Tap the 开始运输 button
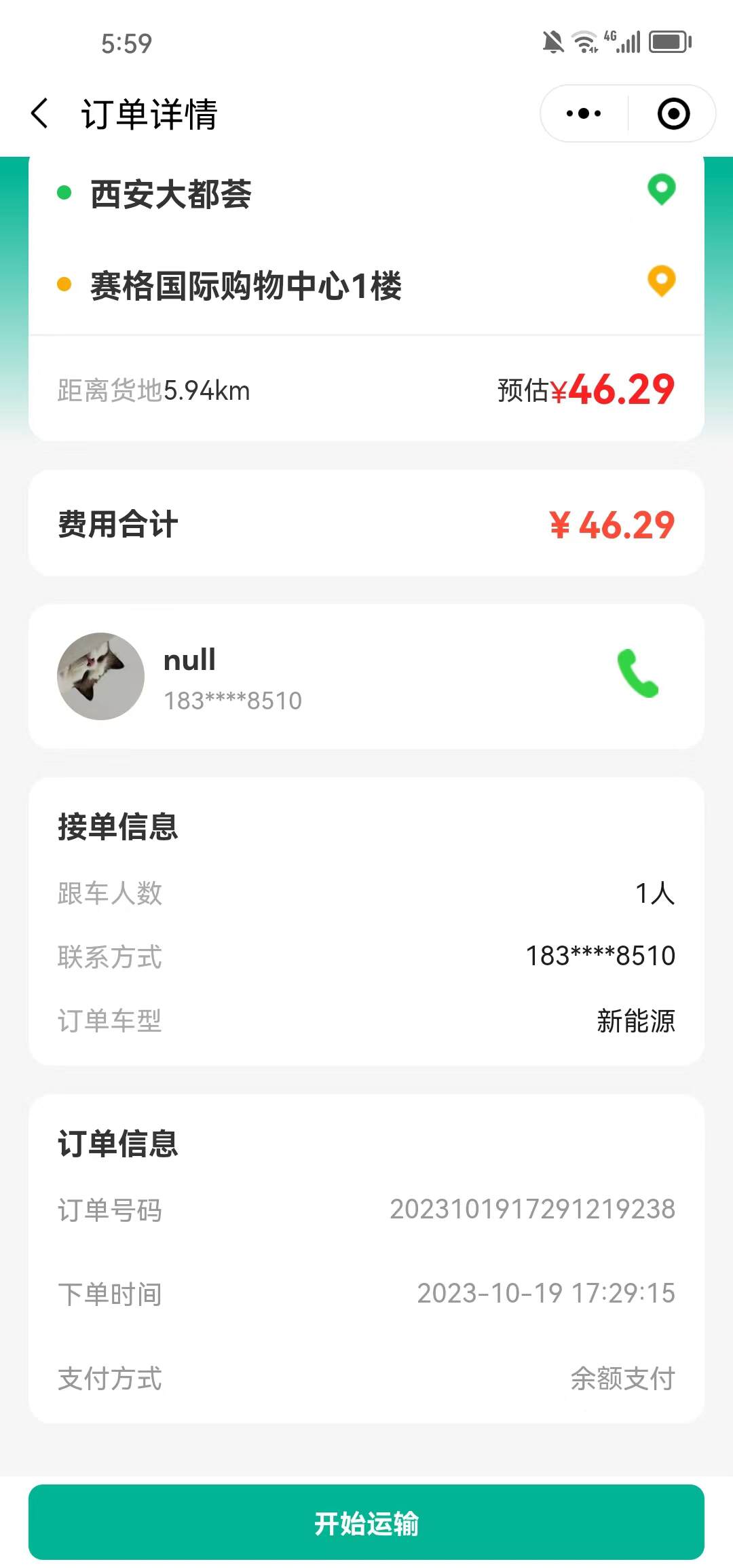Image resolution: width=733 pixels, height=1568 pixels. tap(366, 1523)
